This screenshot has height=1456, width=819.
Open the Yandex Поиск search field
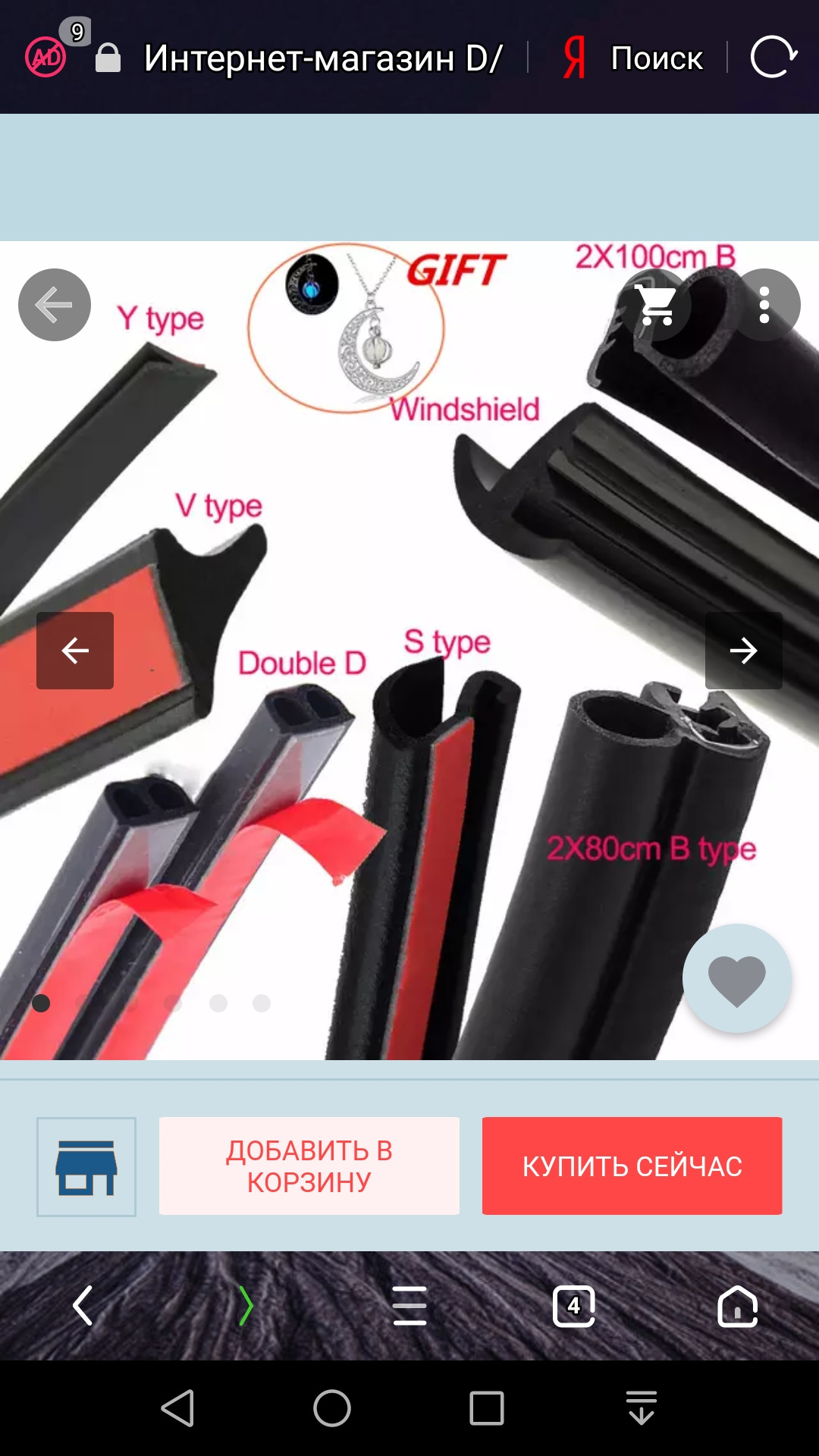click(656, 58)
